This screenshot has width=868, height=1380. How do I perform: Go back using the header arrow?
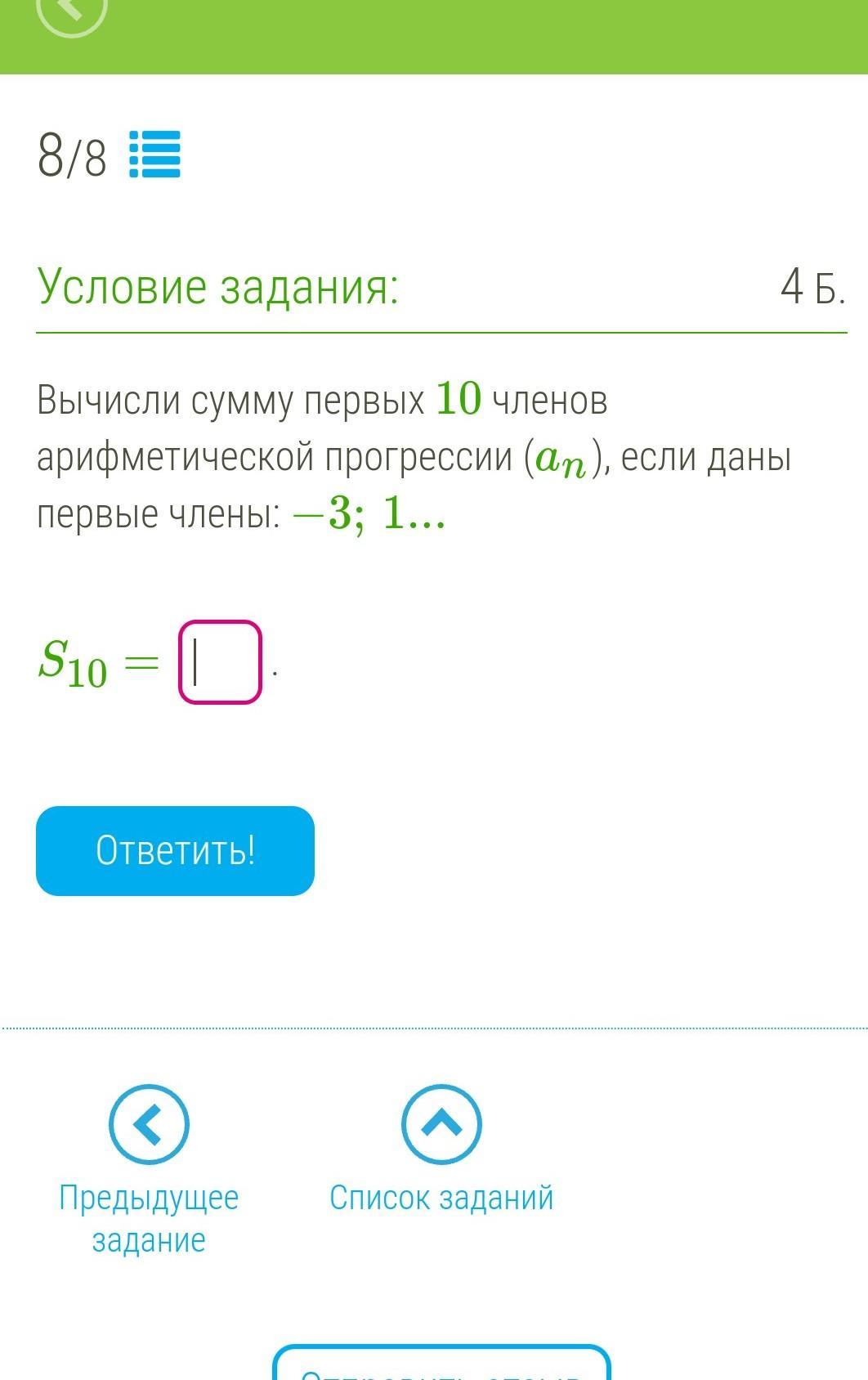point(72,10)
